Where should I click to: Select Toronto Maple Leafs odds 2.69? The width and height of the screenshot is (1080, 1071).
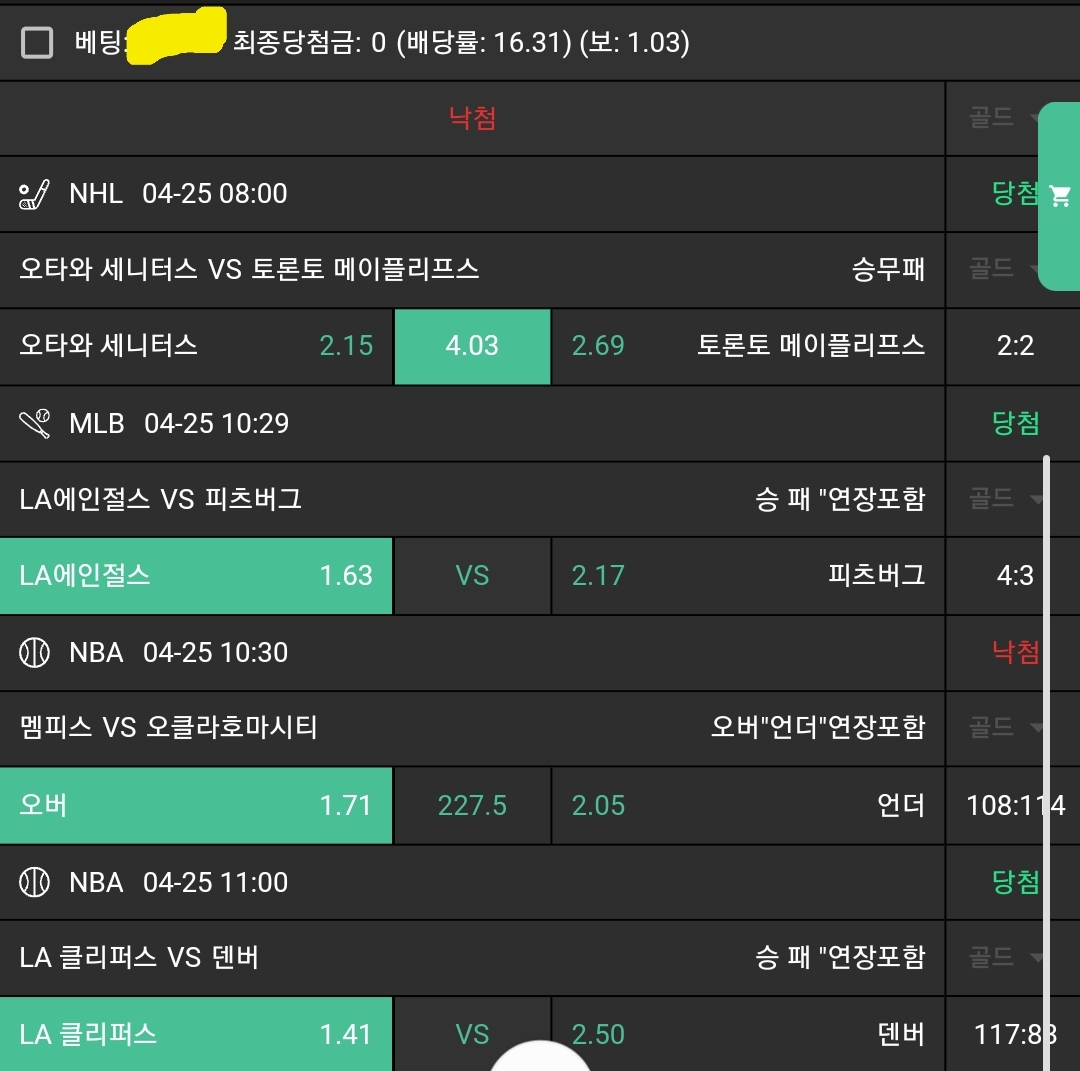tap(747, 346)
